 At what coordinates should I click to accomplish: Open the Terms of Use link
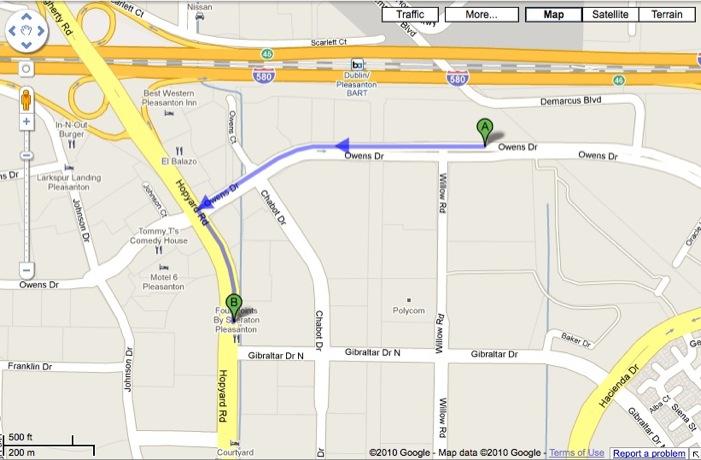576,453
